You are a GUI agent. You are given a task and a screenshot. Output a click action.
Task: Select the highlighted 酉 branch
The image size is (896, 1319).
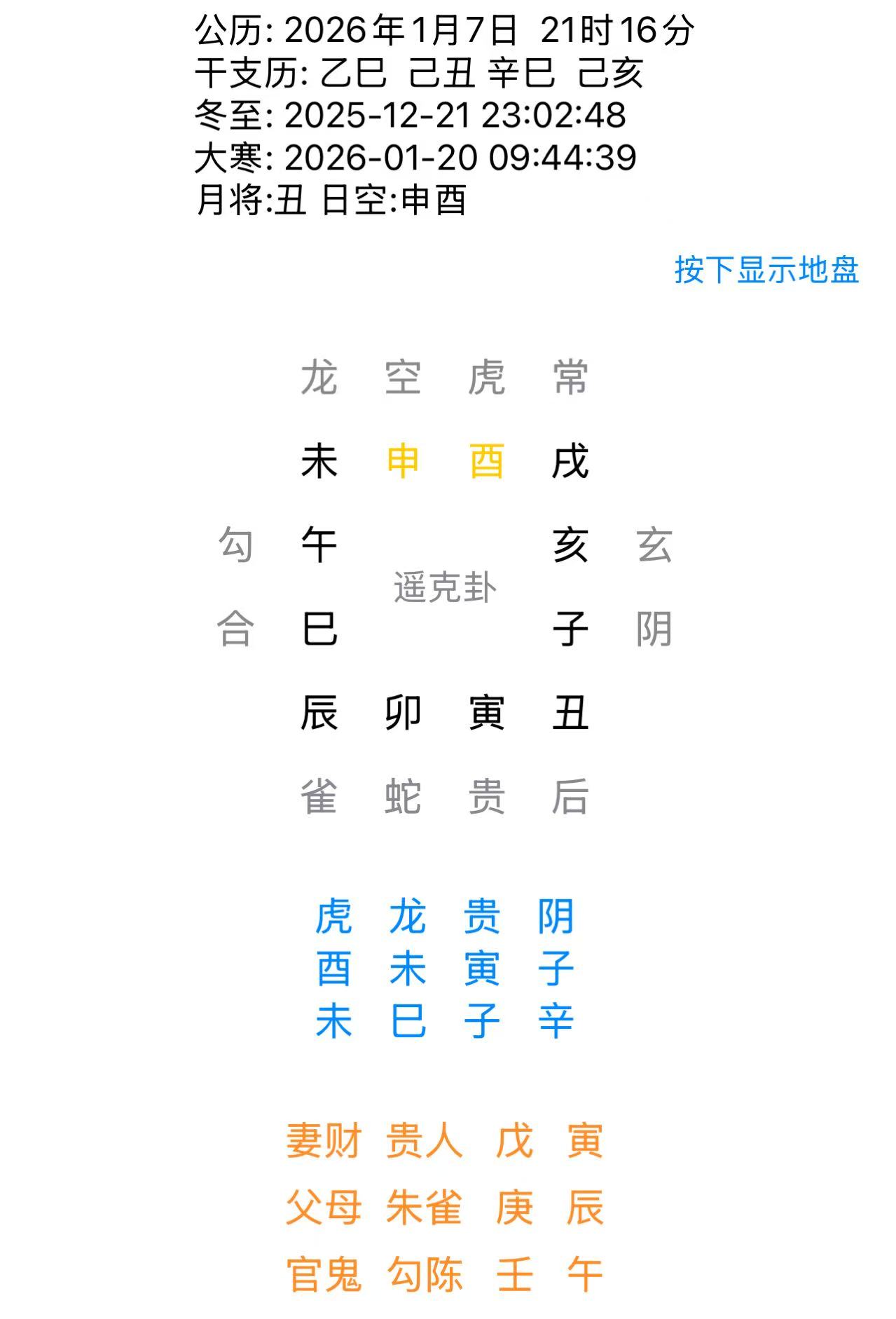point(490,462)
